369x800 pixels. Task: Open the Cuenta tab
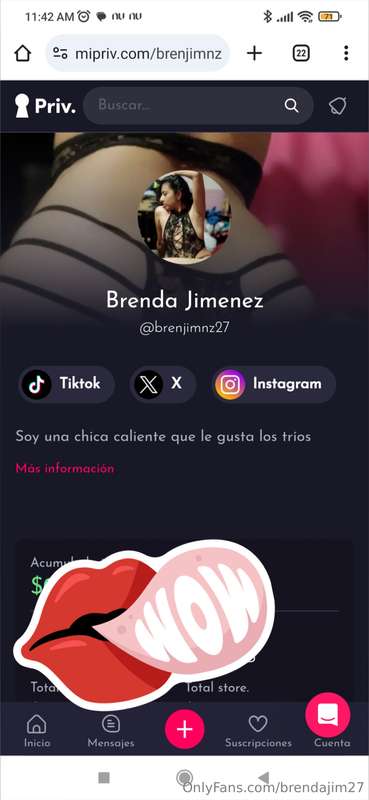332,742
